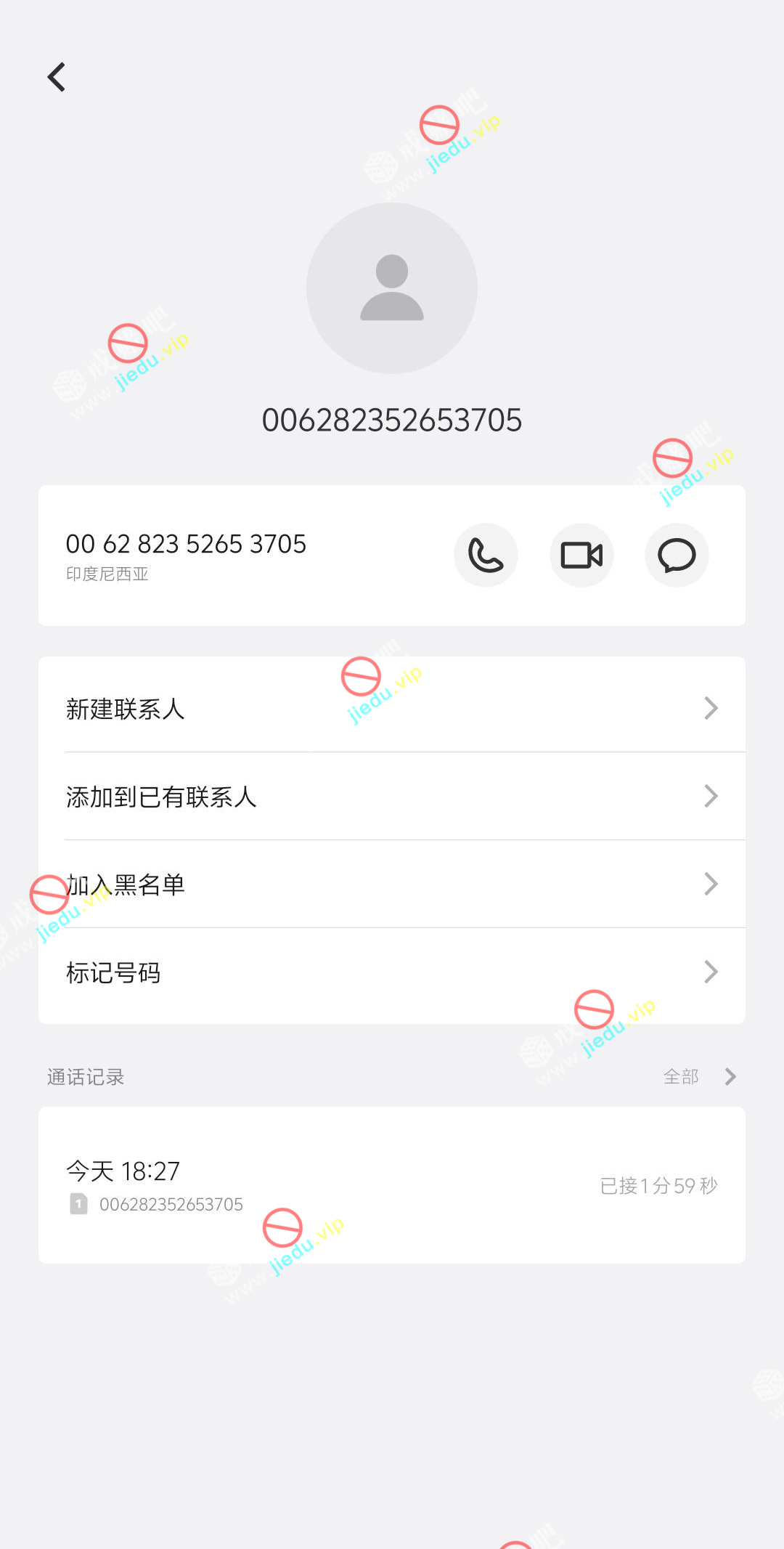Viewport: 784px width, 1549px height.
Task: Send a message to this number
Action: pyautogui.click(x=677, y=556)
